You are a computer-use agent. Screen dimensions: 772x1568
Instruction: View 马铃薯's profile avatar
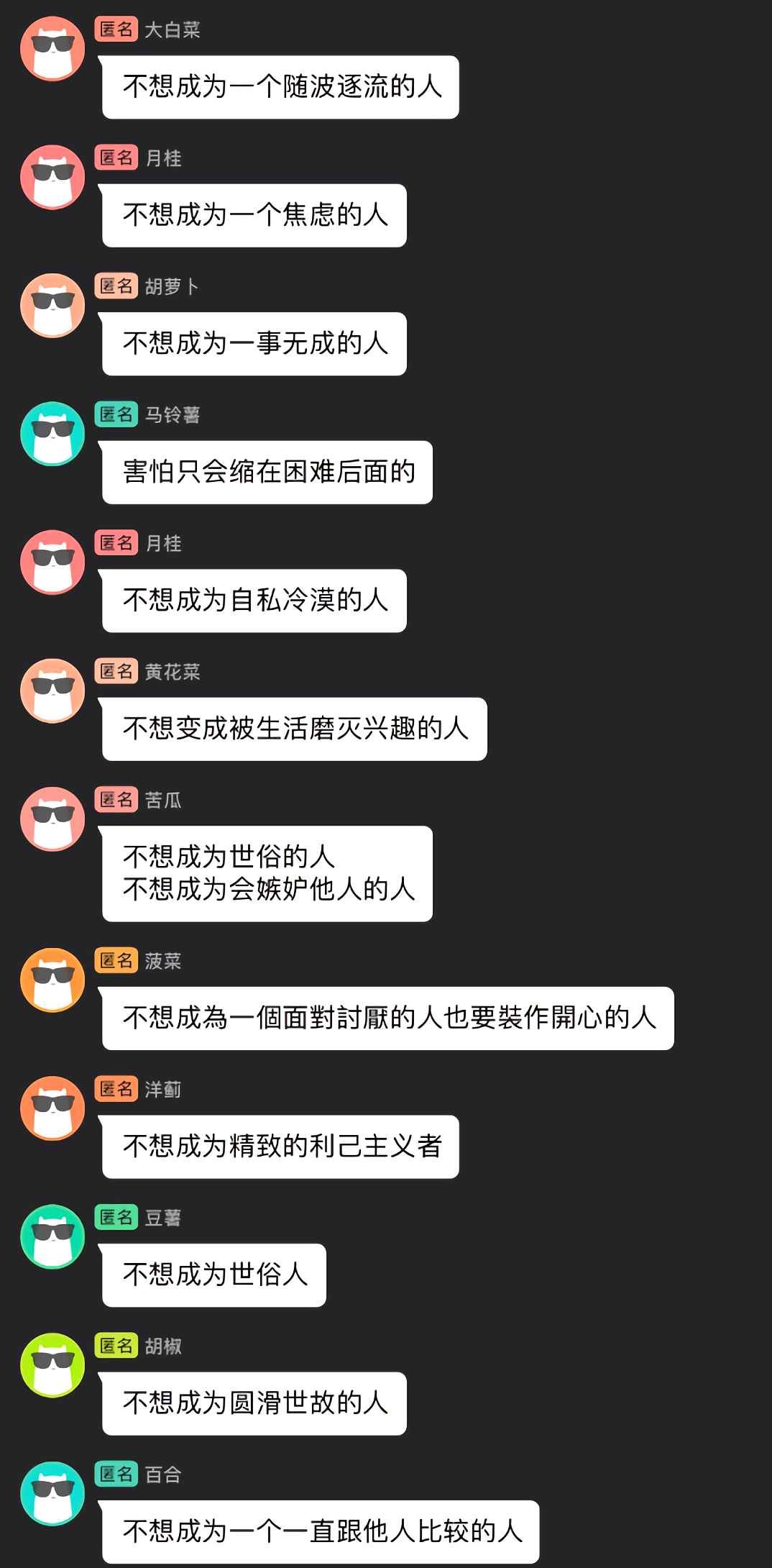point(52,434)
